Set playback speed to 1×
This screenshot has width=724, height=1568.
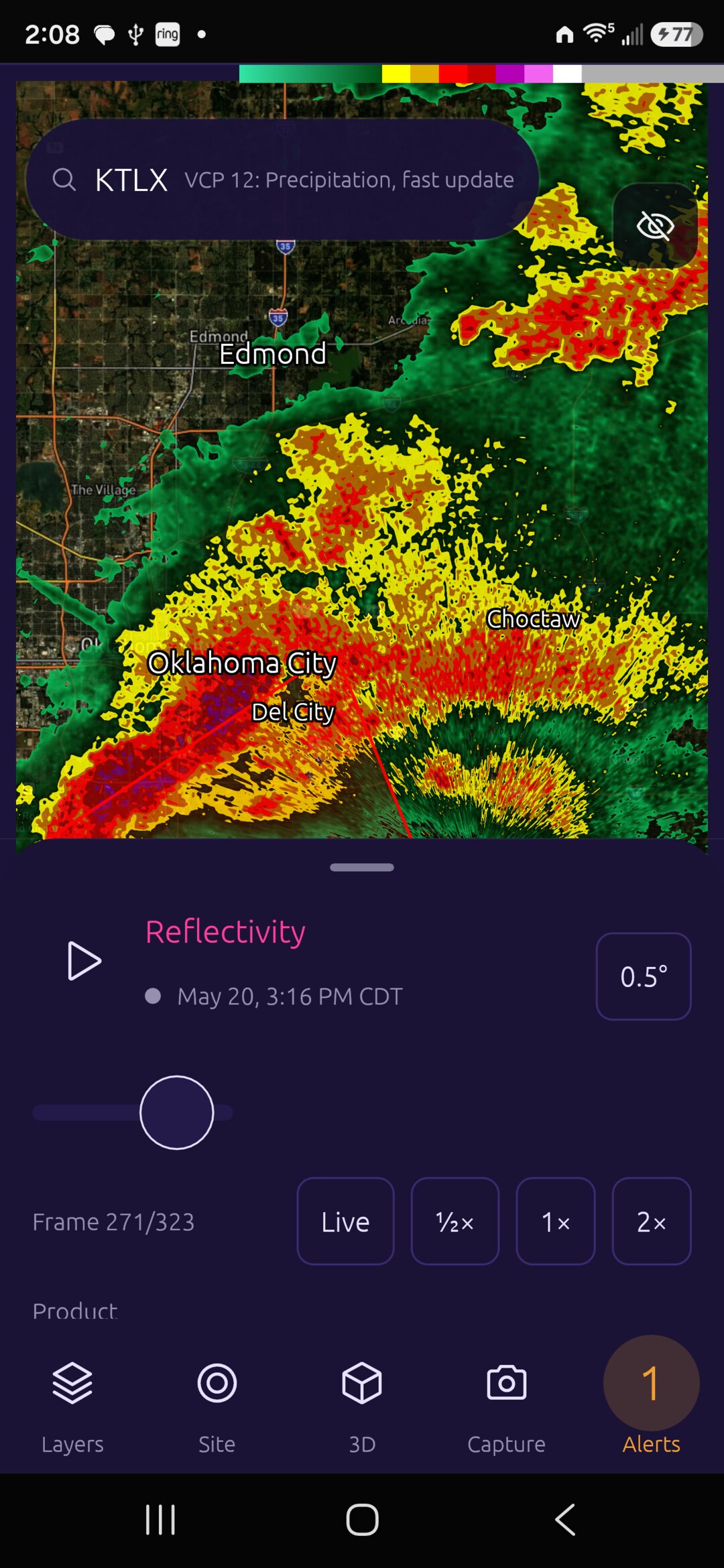[556, 1222]
